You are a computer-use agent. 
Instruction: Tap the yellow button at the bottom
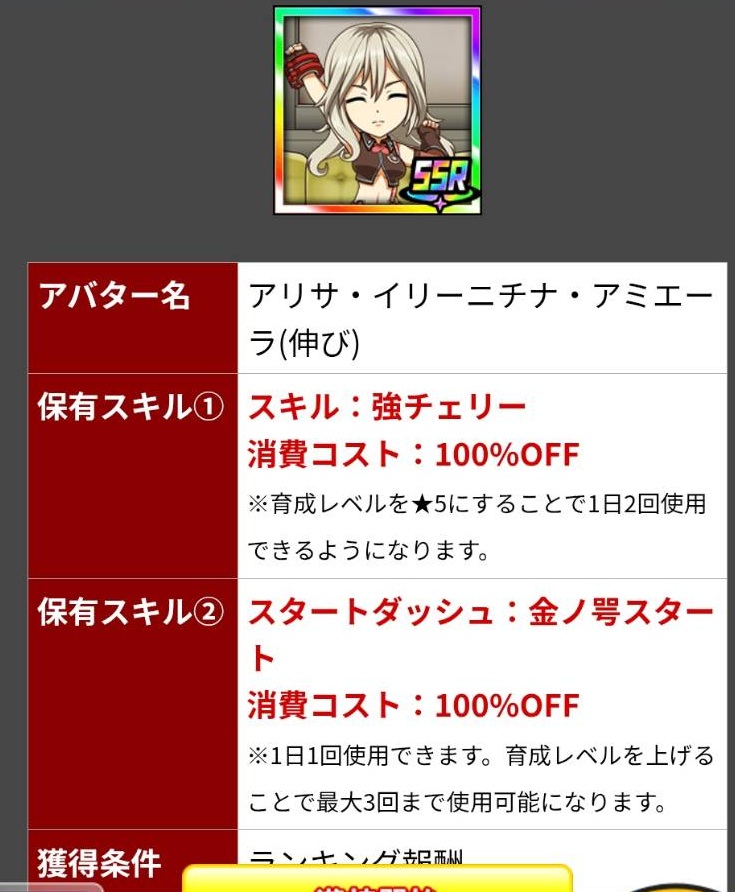tap(377, 880)
